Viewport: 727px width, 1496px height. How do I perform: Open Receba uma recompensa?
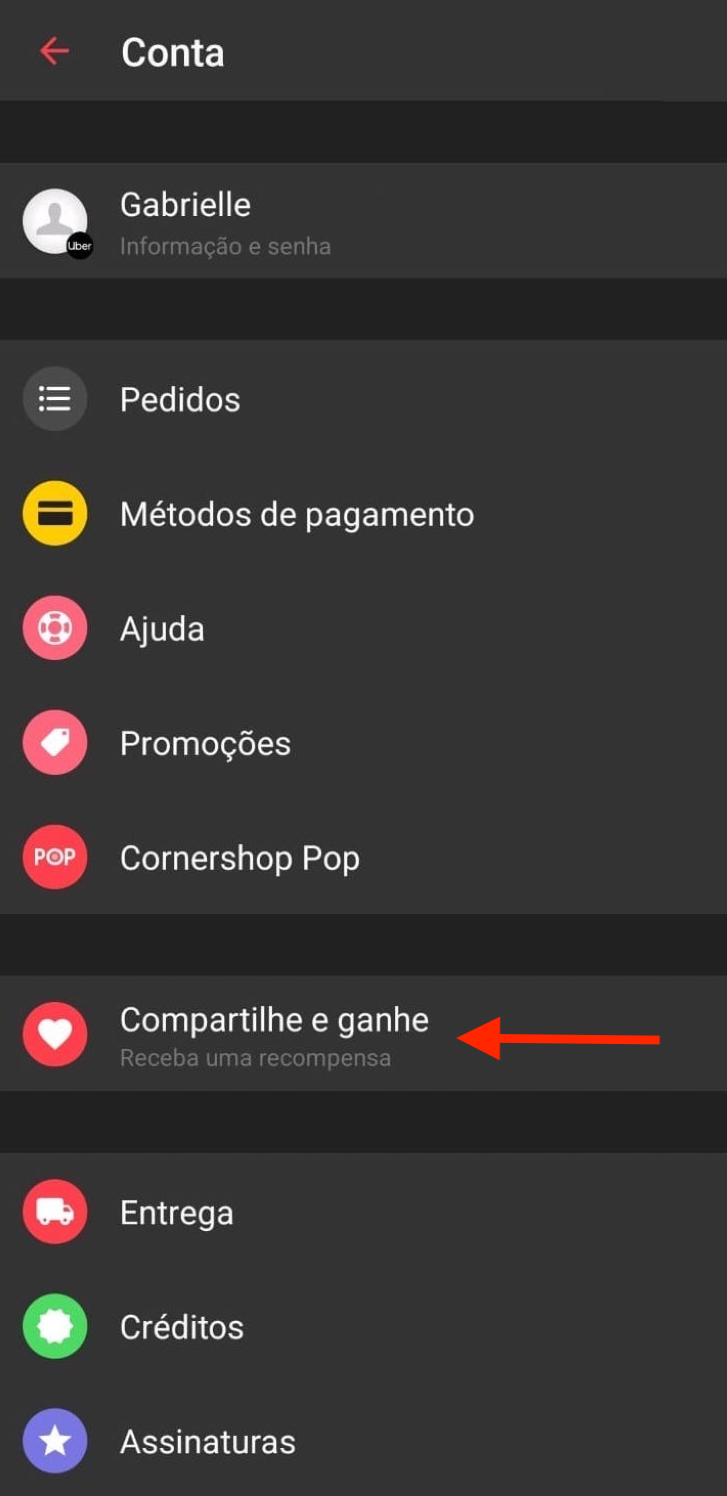255,1057
